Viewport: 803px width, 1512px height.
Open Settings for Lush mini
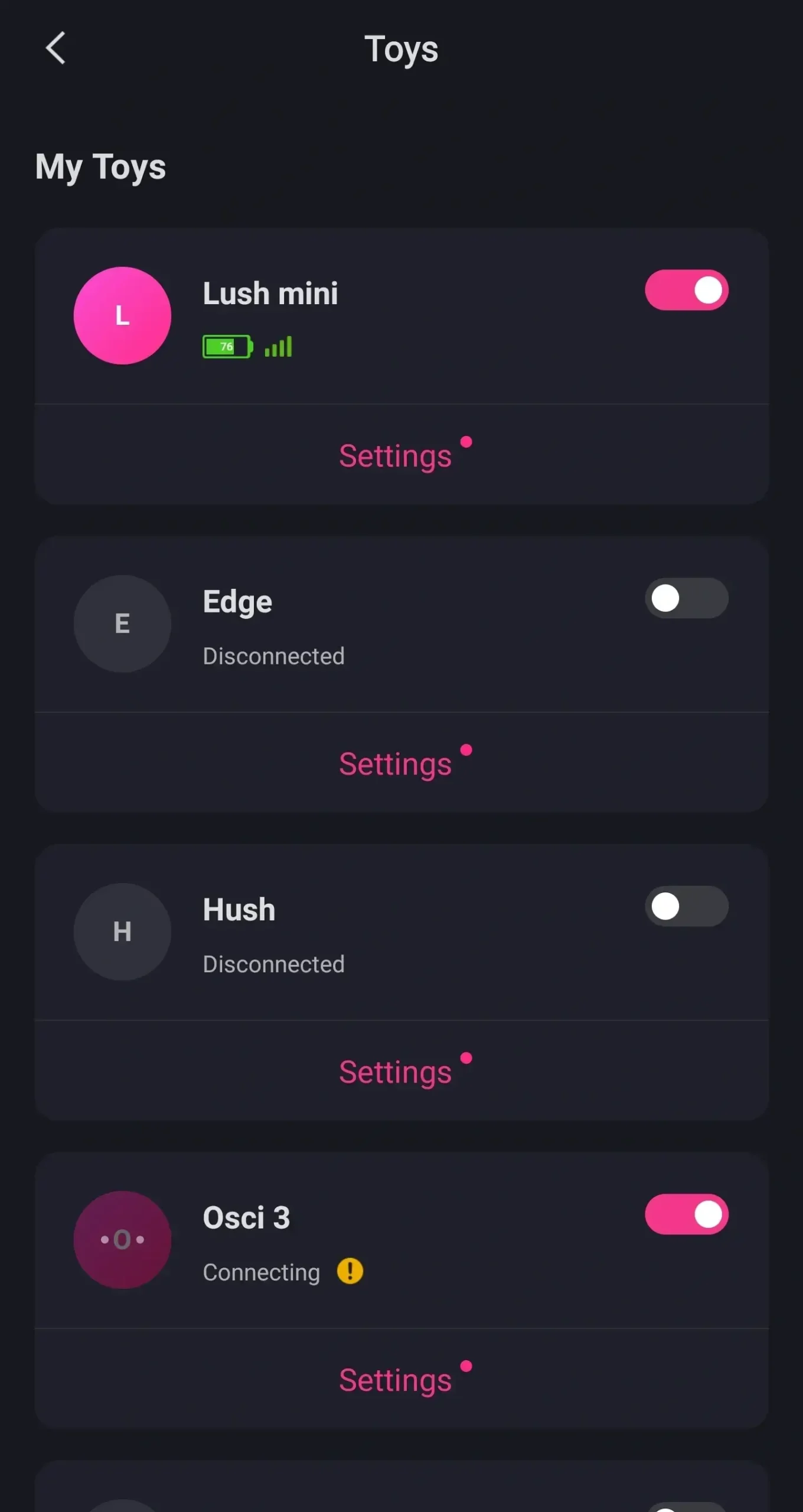pos(396,456)
